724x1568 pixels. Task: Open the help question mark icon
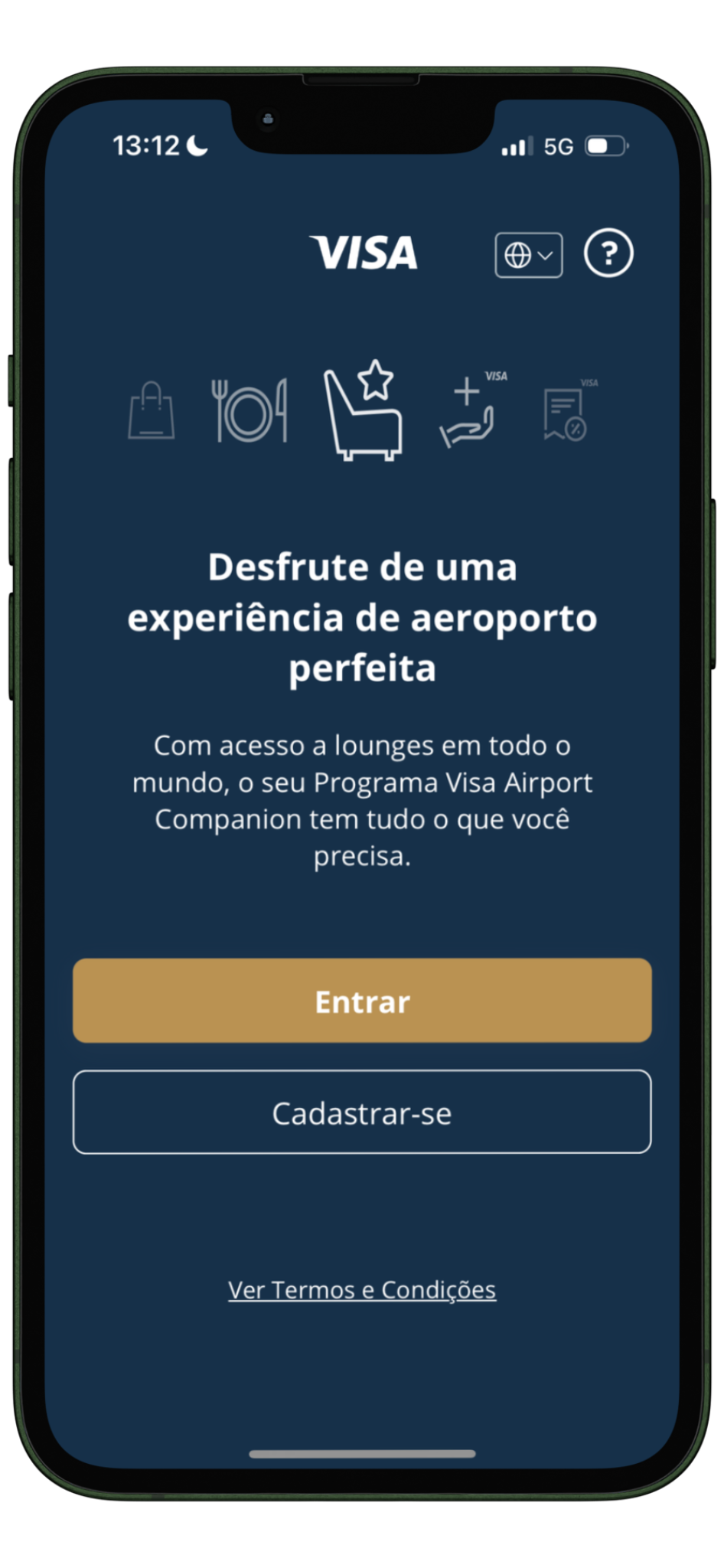click(x=608, y=253)
